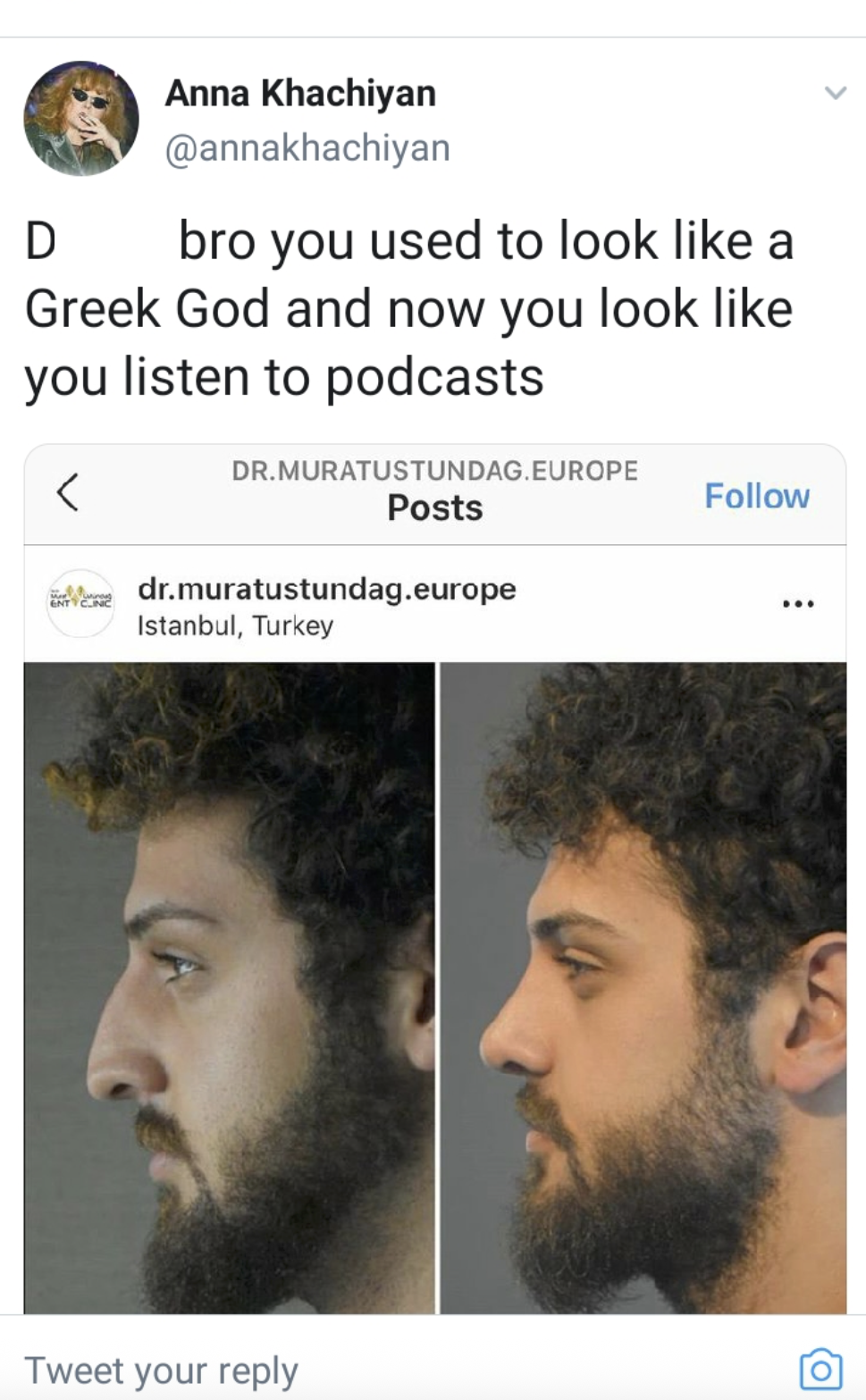
Task: Expand the tweet options chevron
Action: click(835, 93)
